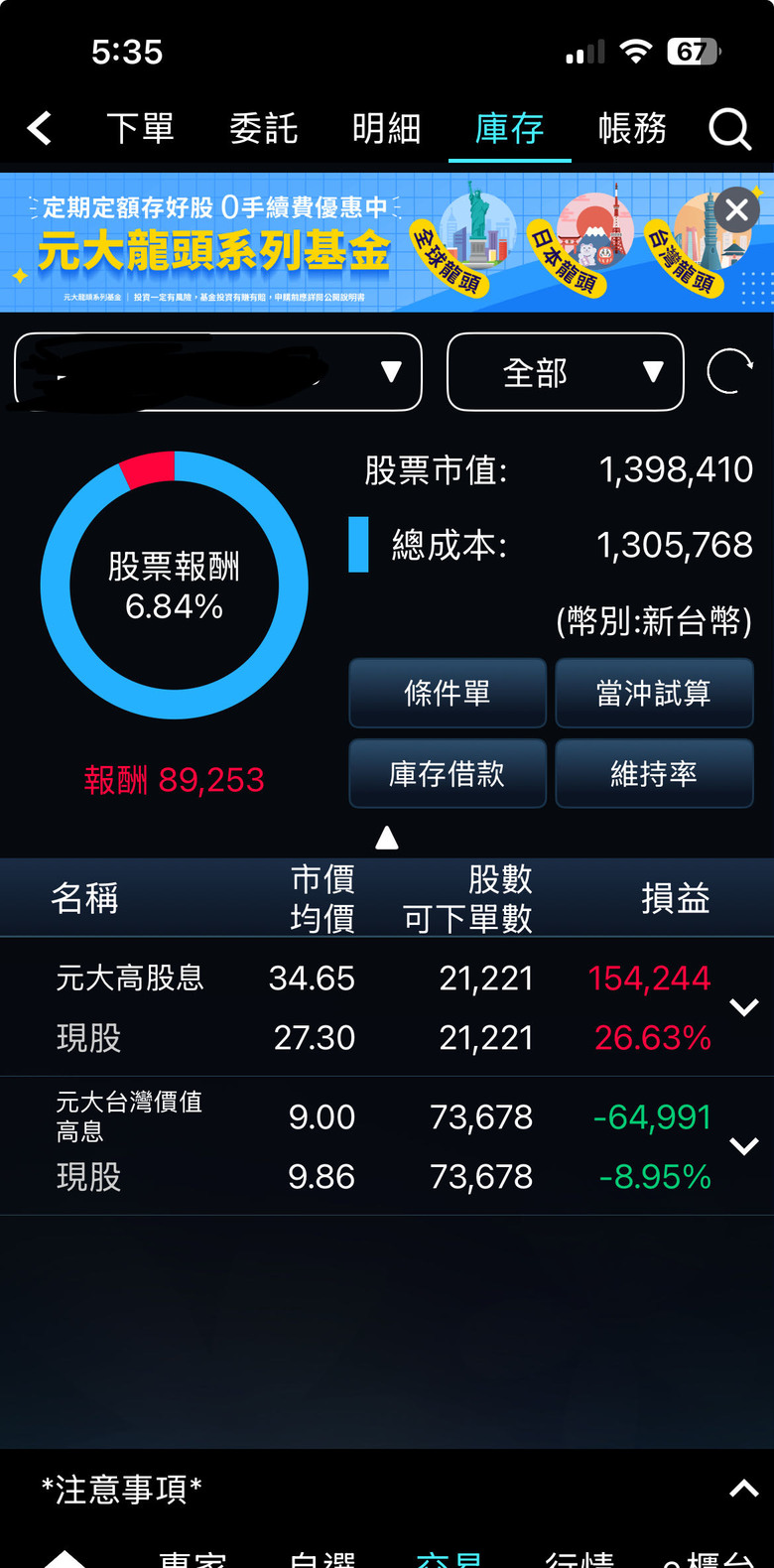Open the 元大龍頭系列基金 promotional banner
The image size is (774, 1568).
click(x=298, y=243)
